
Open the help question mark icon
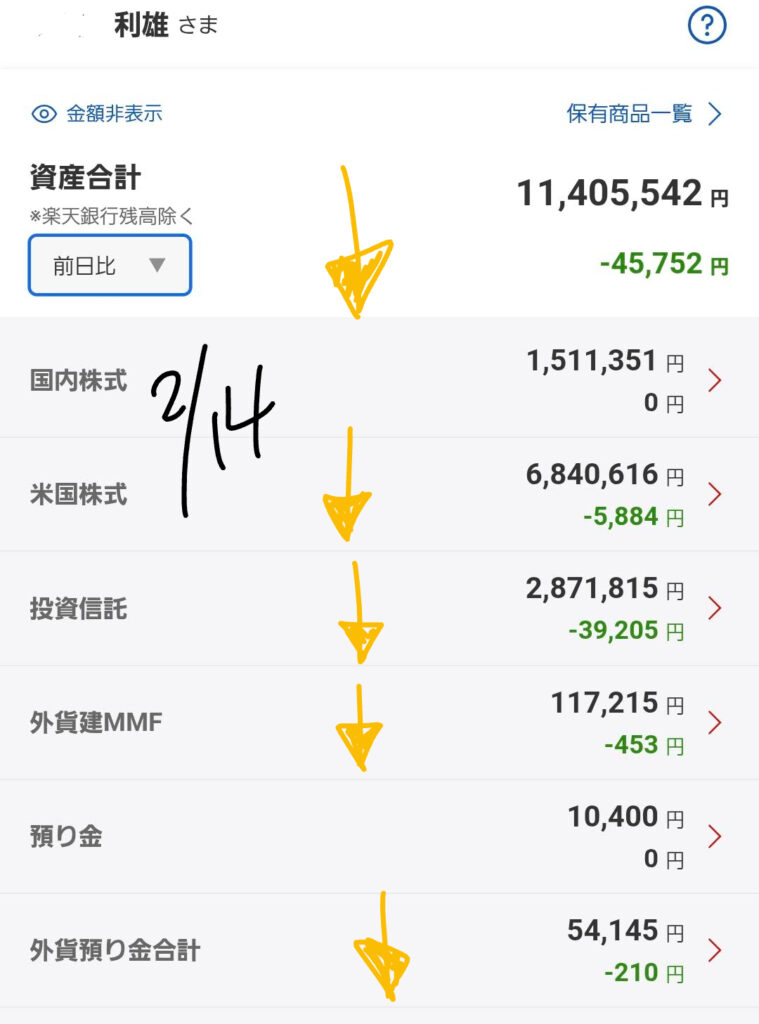pyautogui.click(x=707, y=26)
